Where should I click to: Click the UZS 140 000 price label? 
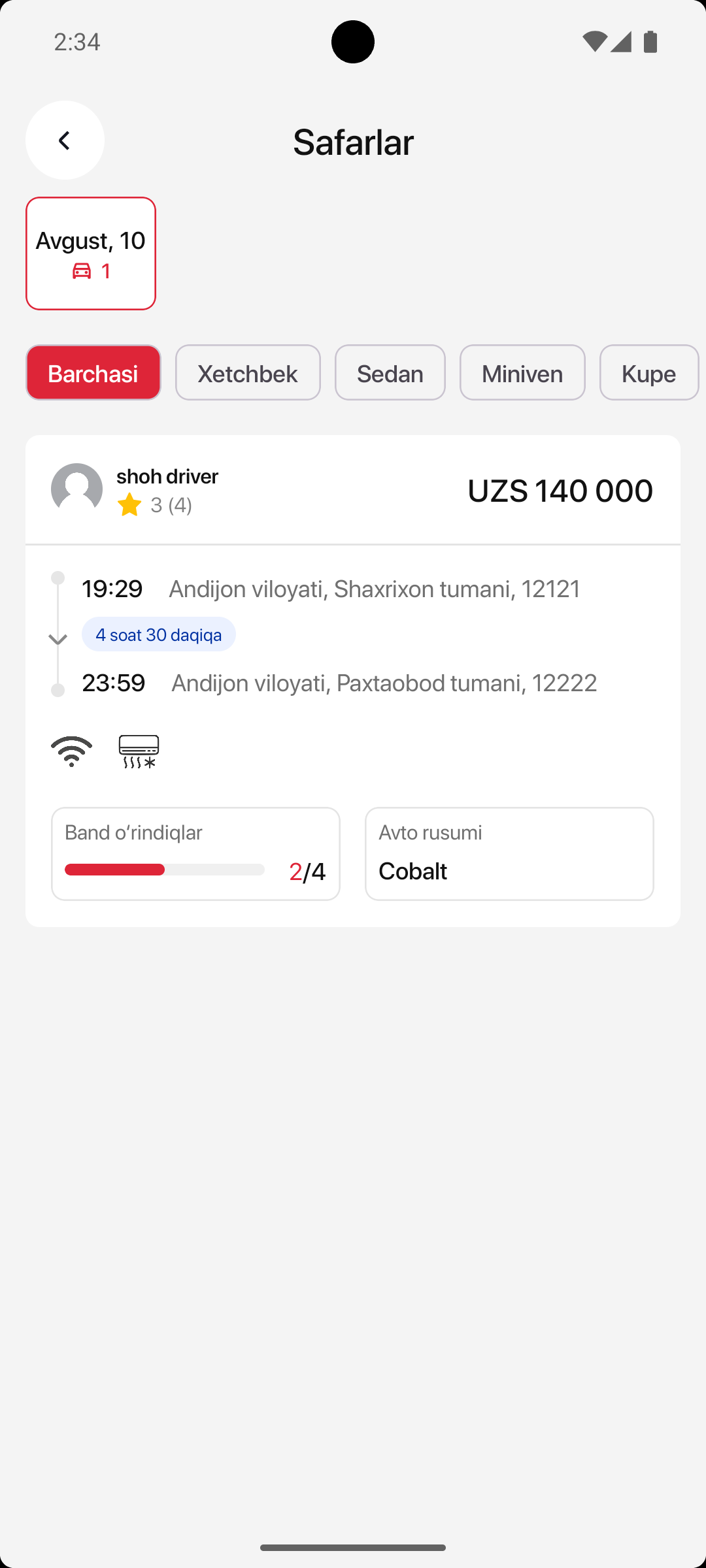click(560, 490)
